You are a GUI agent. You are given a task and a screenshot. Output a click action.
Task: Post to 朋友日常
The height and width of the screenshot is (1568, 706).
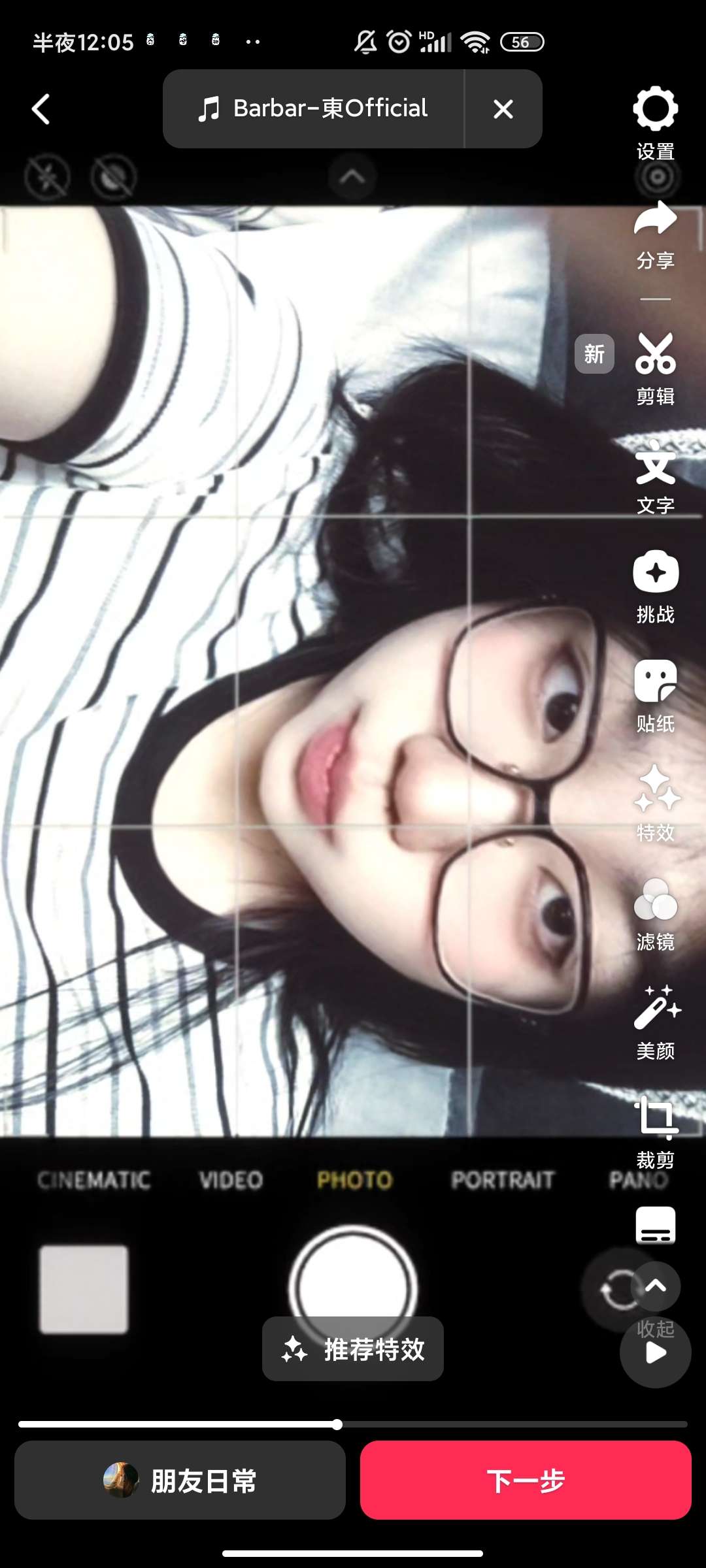(x=180, y=1480)
